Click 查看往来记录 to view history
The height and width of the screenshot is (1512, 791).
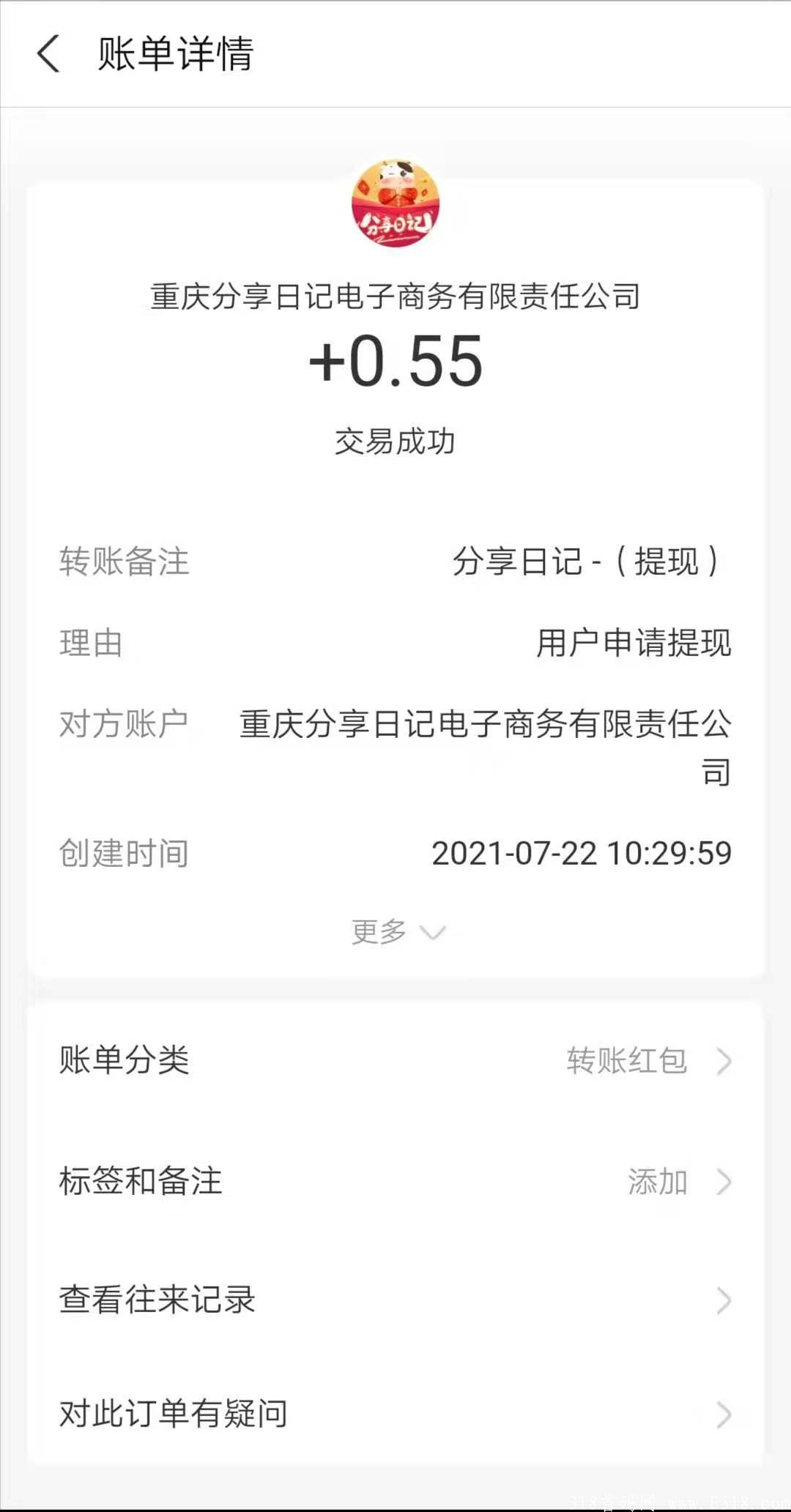click(x=157, y=1298)
